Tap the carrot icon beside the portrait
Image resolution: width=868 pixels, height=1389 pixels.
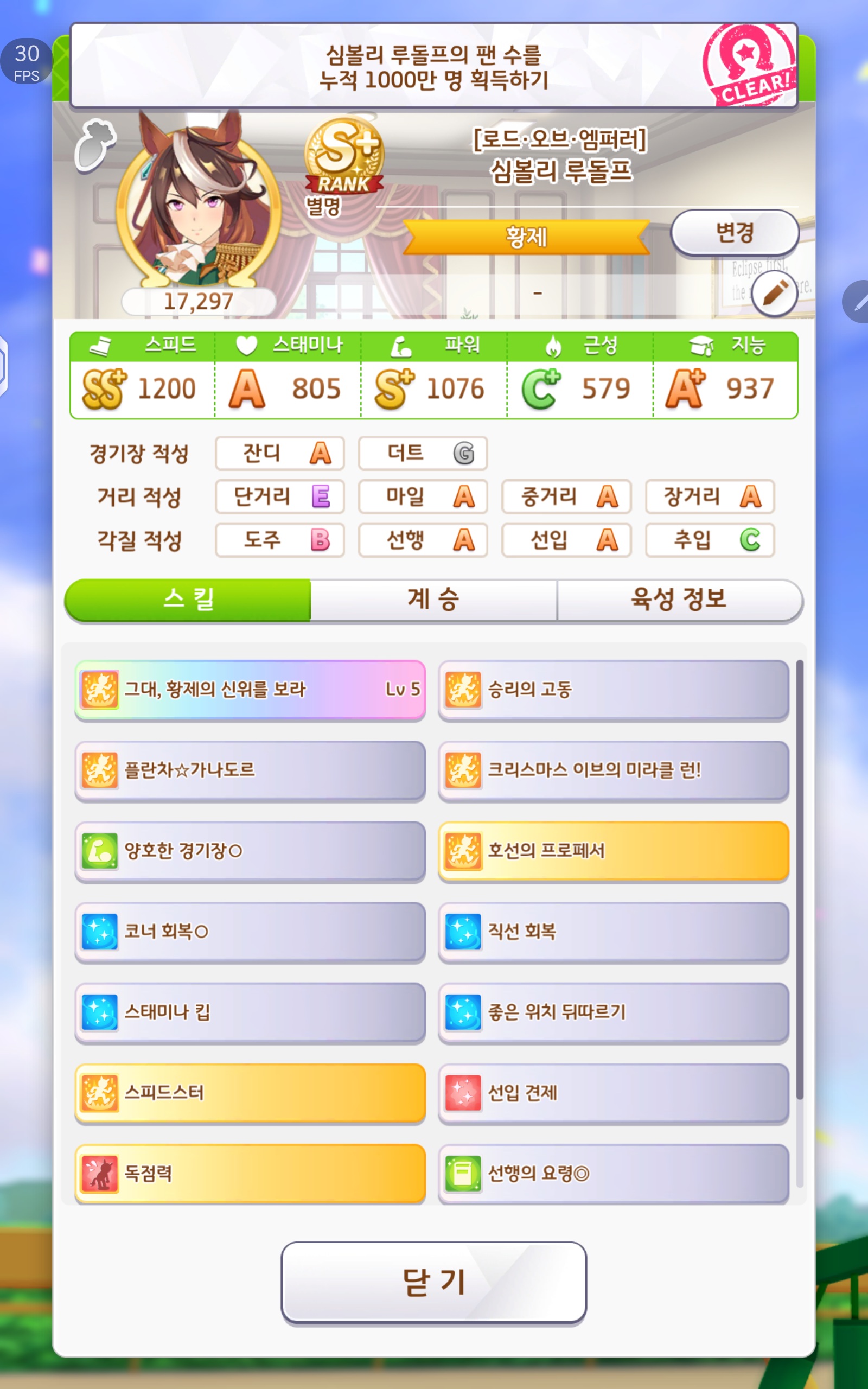pyautogui.click(x=94, y=145)
